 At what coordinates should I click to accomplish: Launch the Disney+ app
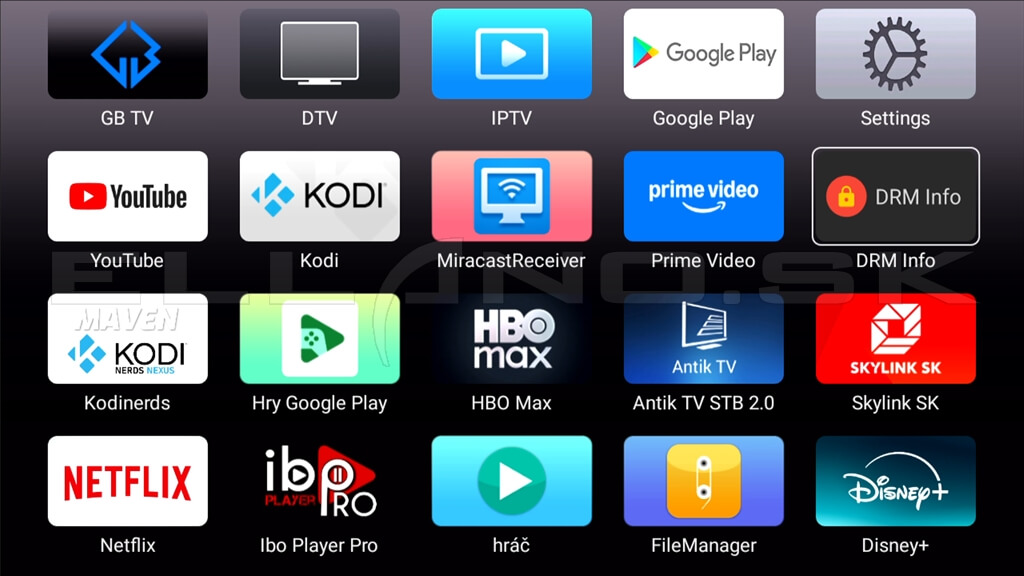click(x=895, y=481)
